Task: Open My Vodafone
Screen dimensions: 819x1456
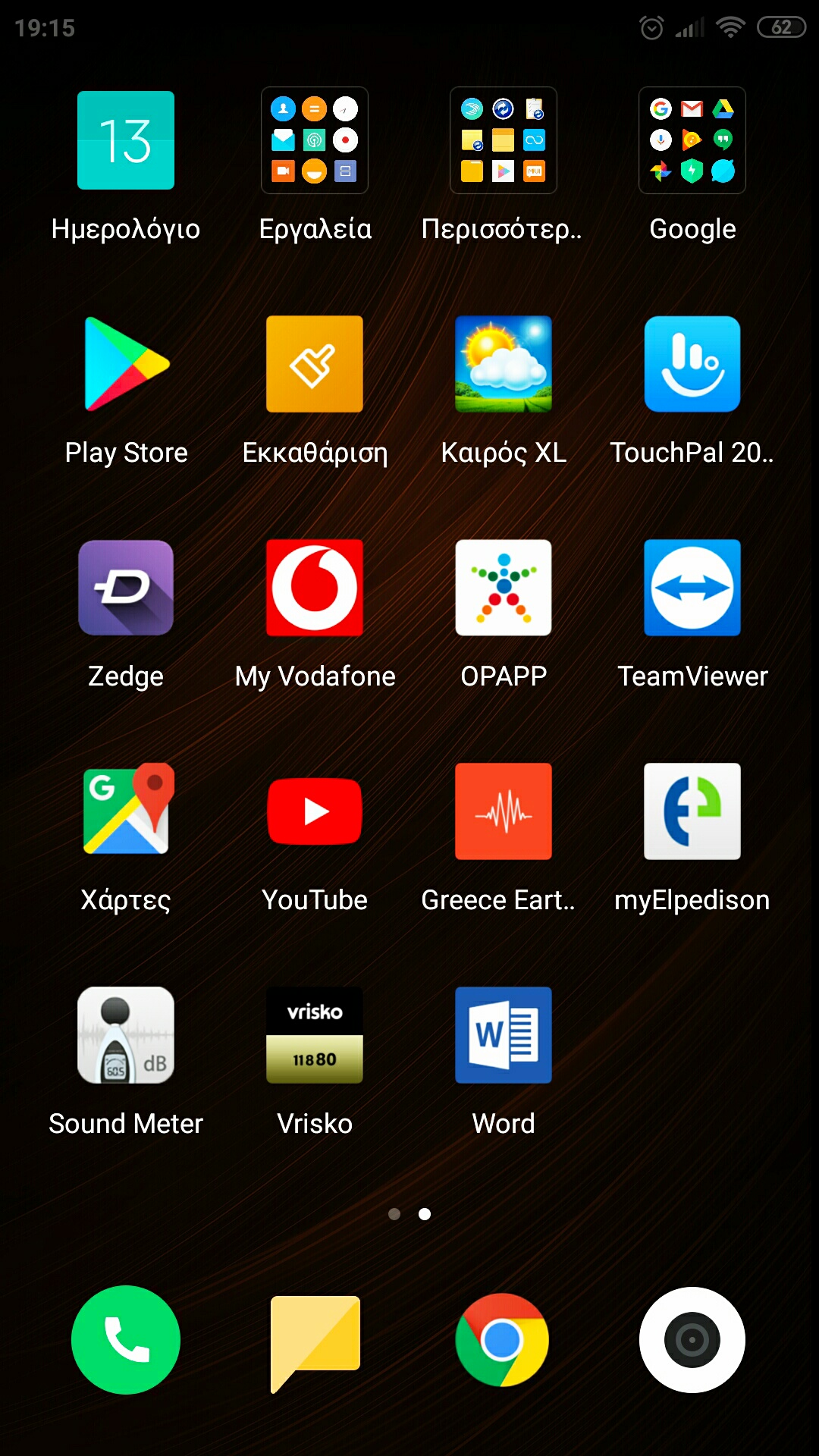Action: 315,588
